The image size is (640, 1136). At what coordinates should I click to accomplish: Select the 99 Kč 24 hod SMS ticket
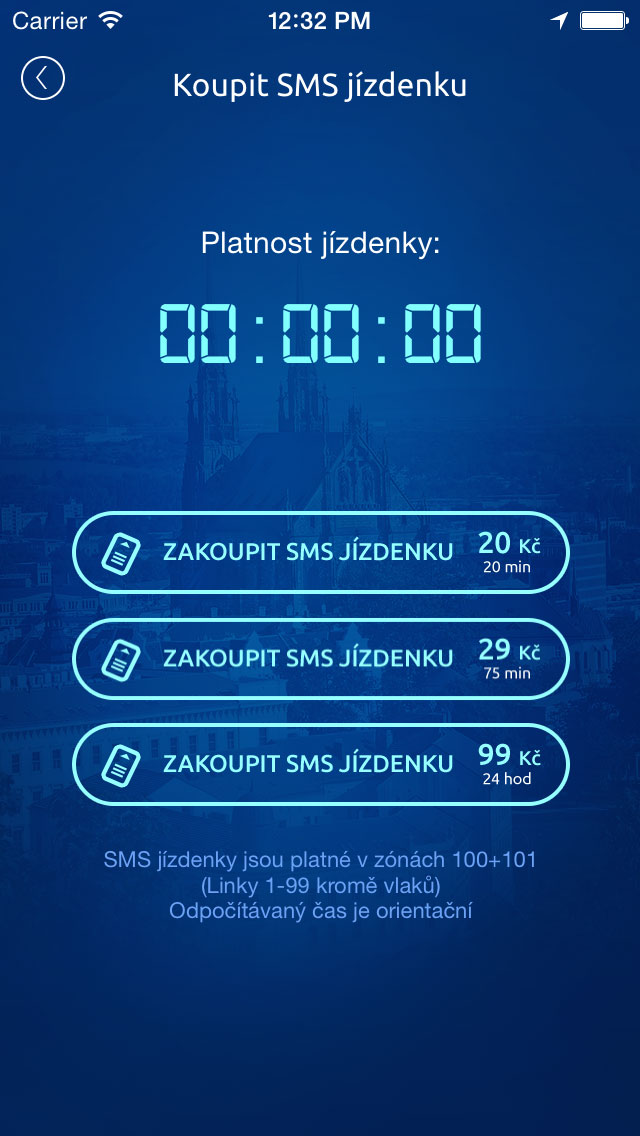[320, 764]
